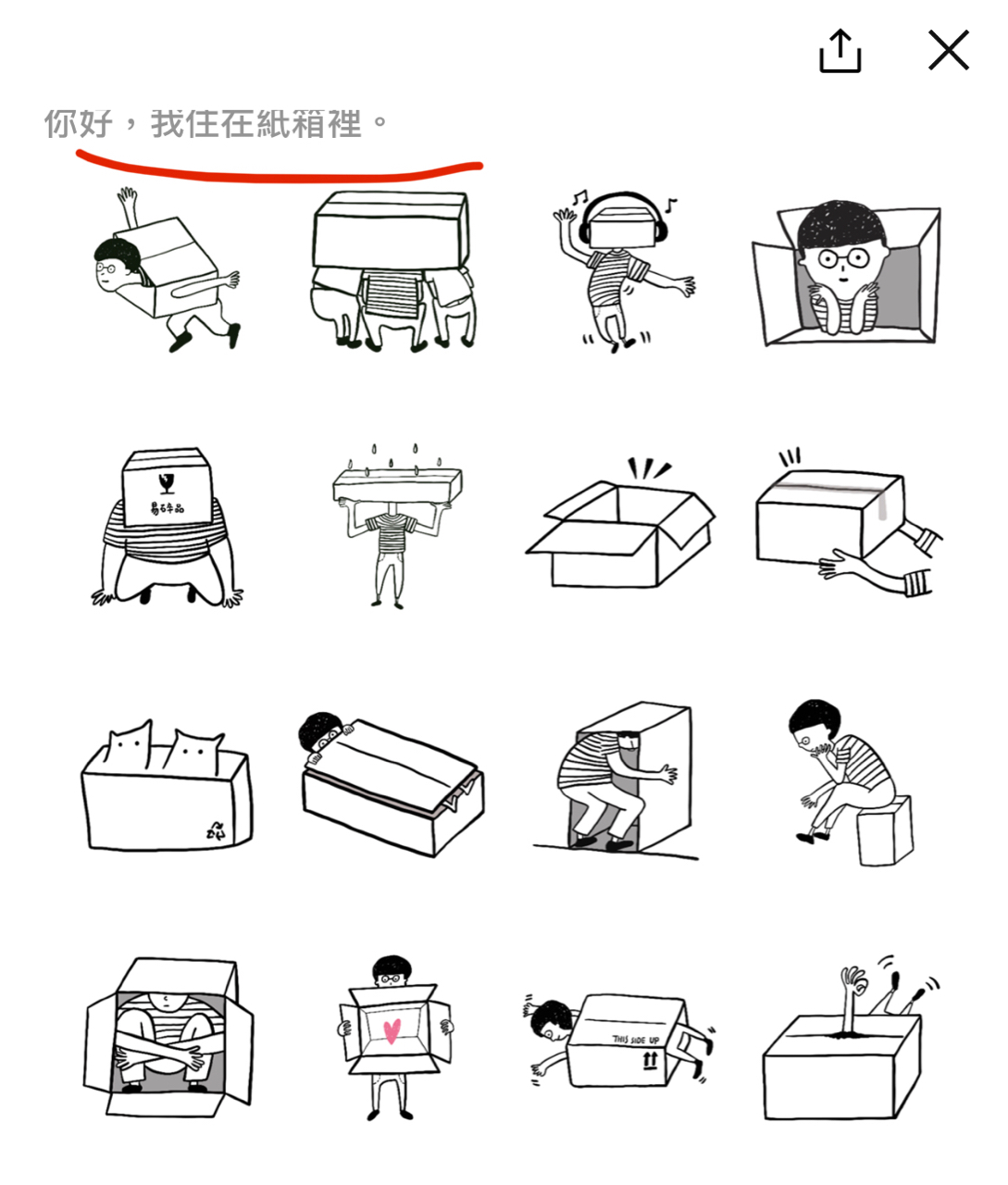Select the sticker with the pink heart box
Image resolution: width=1008 pixels, height=1185 pixels.
392,1036
